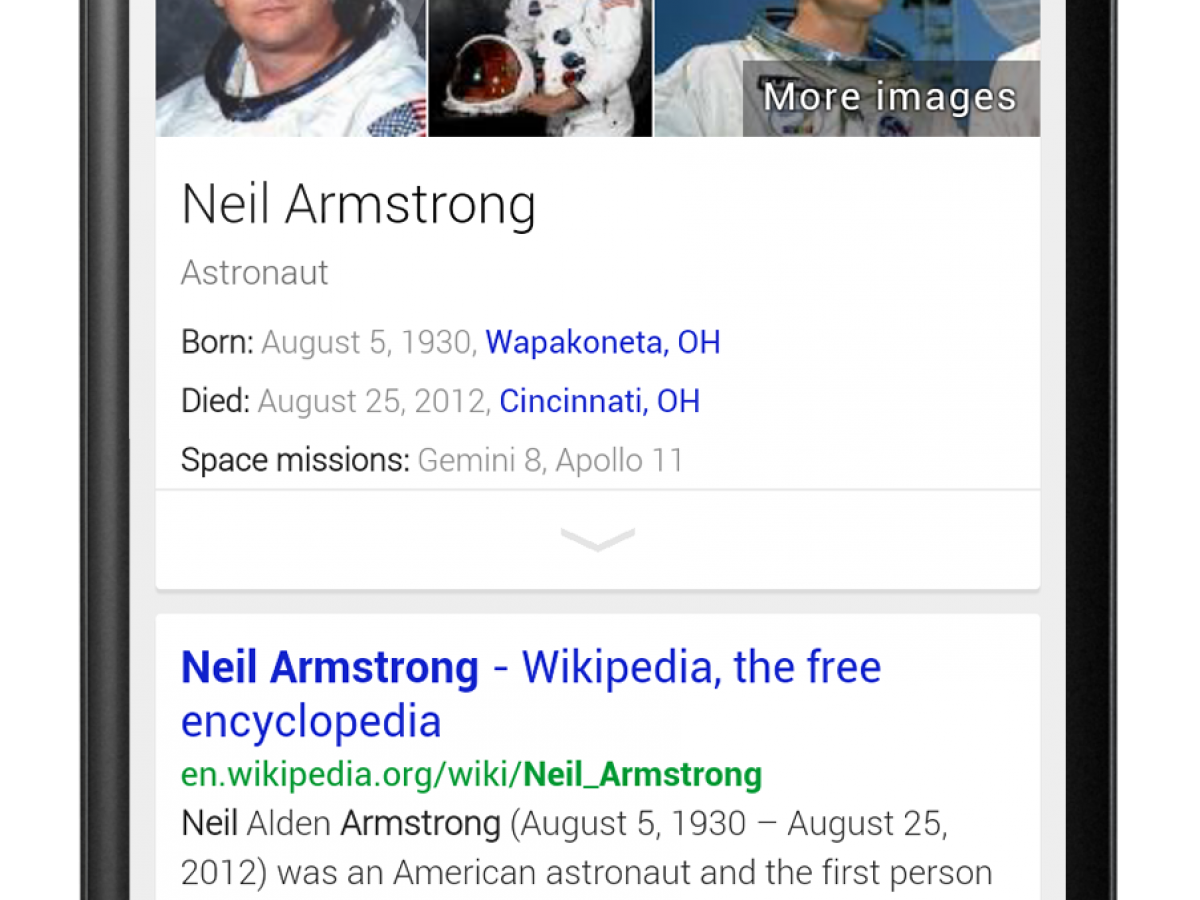Image resolution: width=1200 pixels, height=900 pixels.
Task: Open the first Neil Armstrong portrait photo
Action: coord(291,68)
